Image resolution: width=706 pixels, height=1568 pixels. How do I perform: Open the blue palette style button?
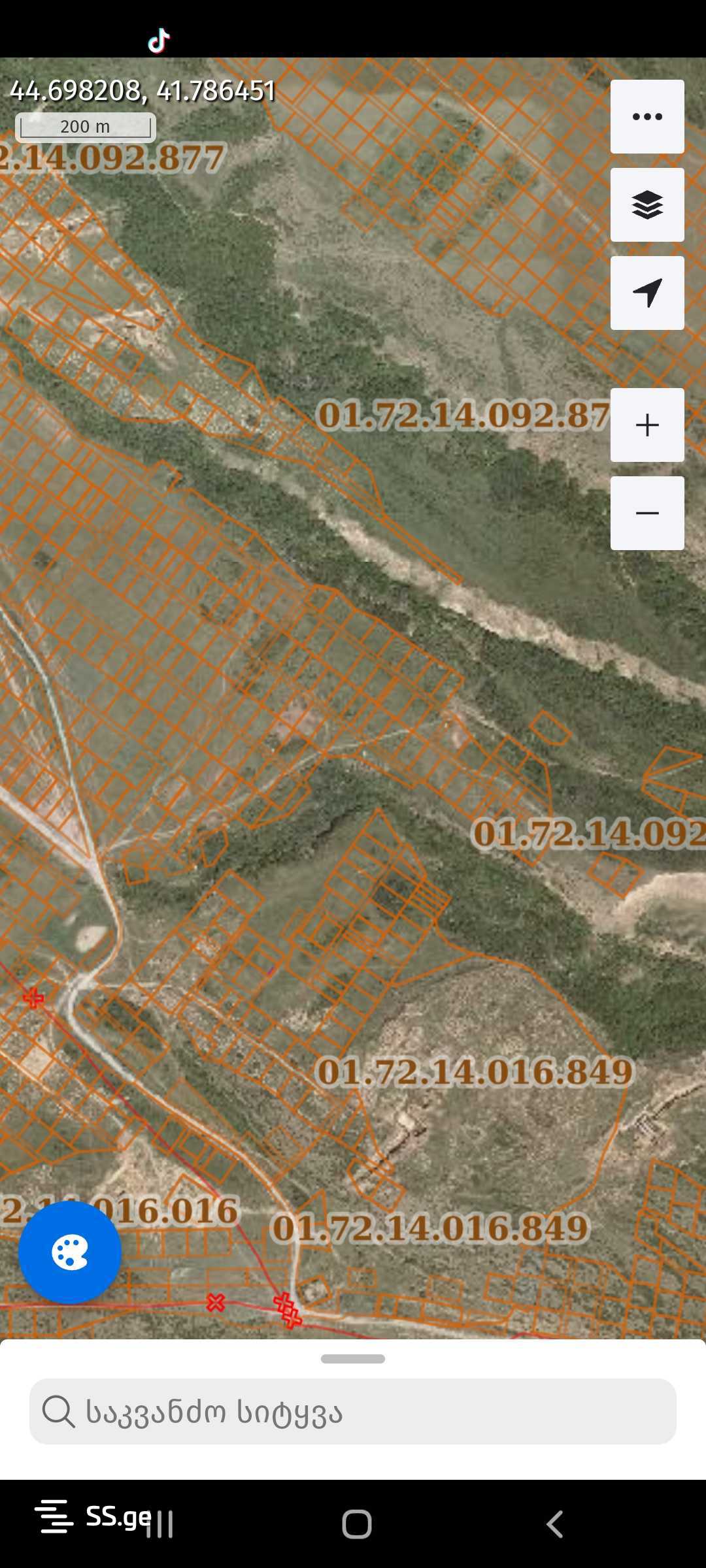(70, 1252)
